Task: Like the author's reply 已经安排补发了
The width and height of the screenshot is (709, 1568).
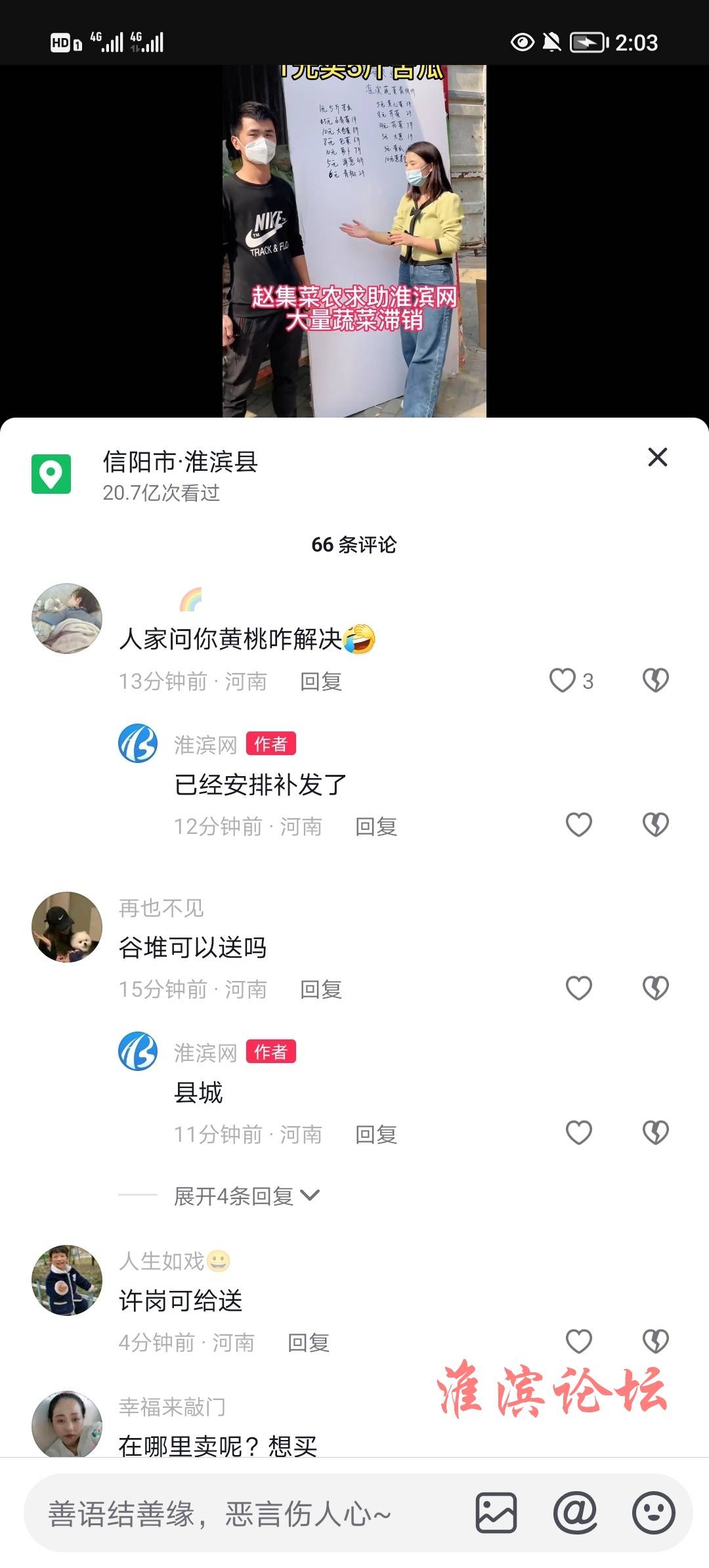Action: click(x=578, y=825)
